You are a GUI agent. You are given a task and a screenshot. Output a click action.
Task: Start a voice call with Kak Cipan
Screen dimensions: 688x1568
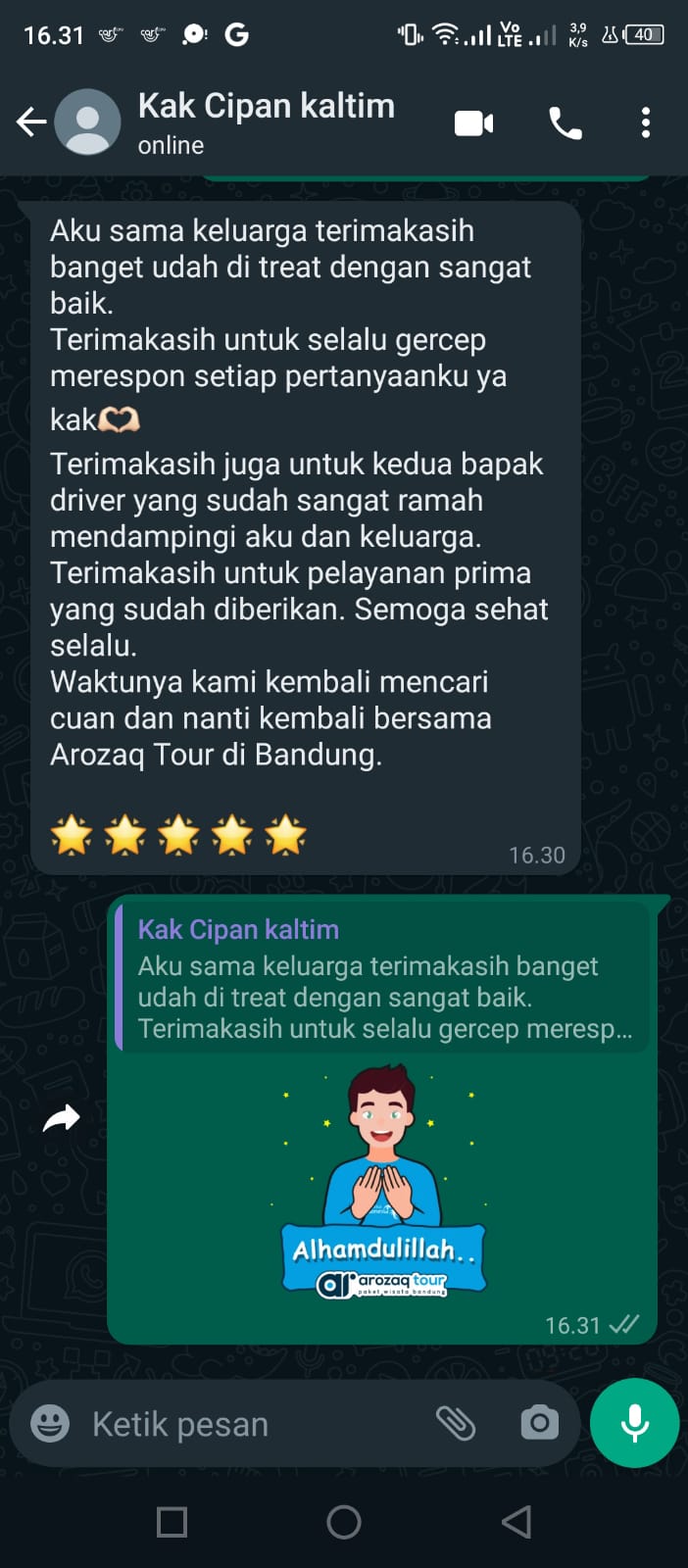click(565, 123)
